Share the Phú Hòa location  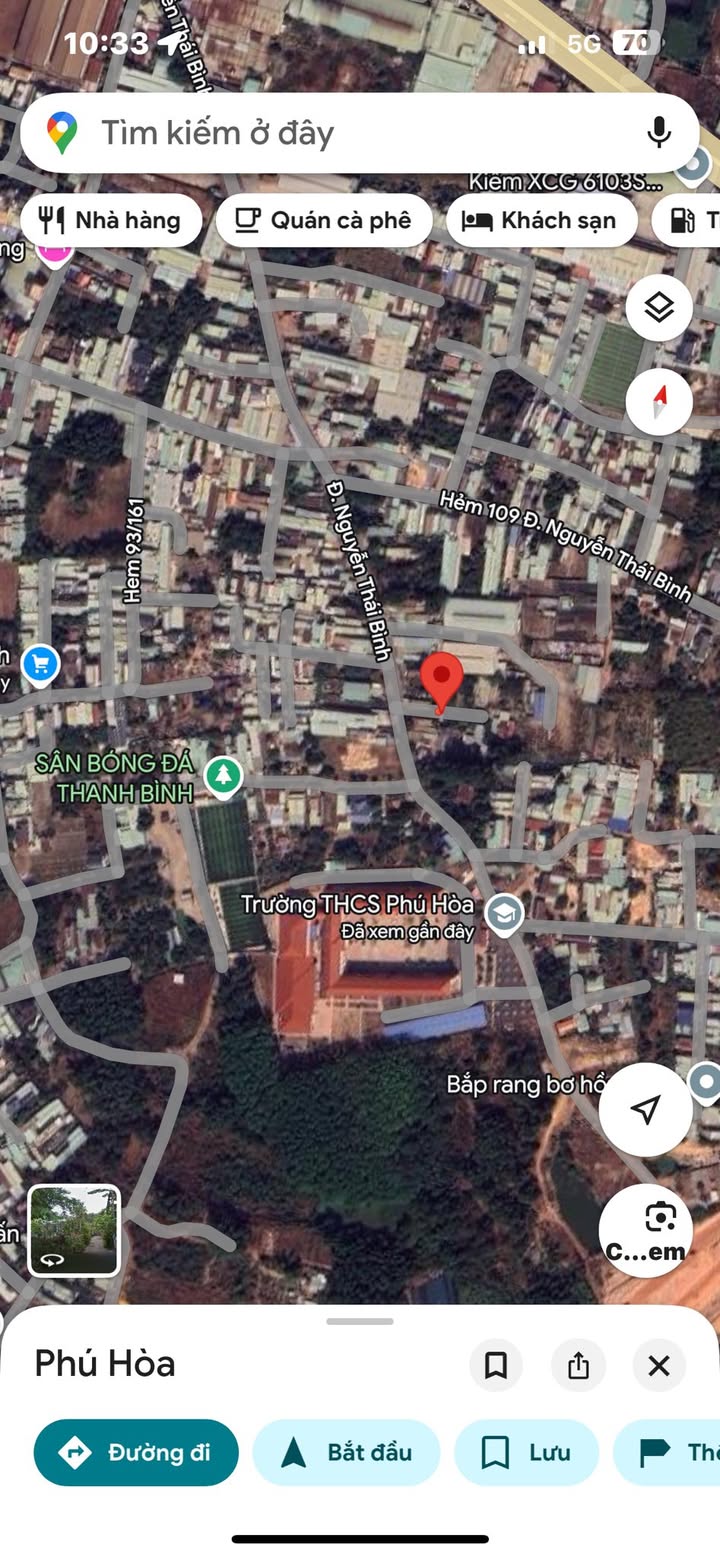point(578,1365)
